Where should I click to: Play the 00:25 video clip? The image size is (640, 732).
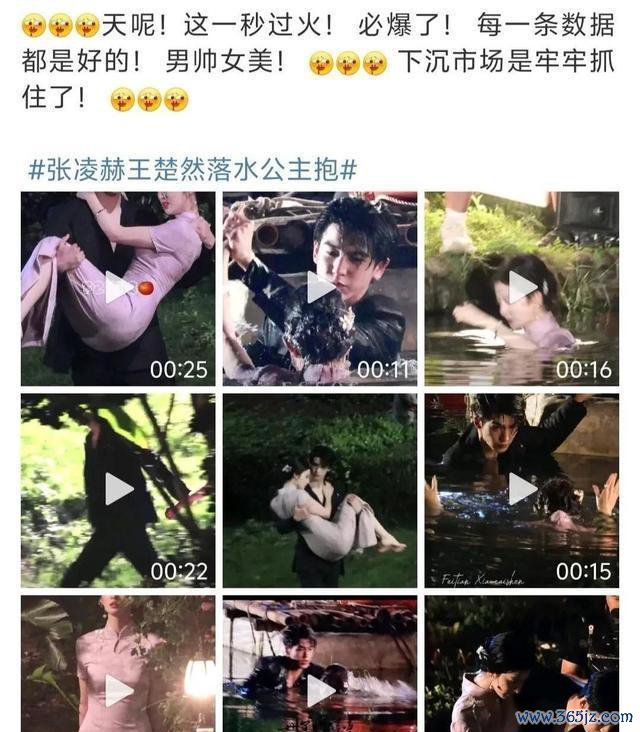click(x=118, y=288)
